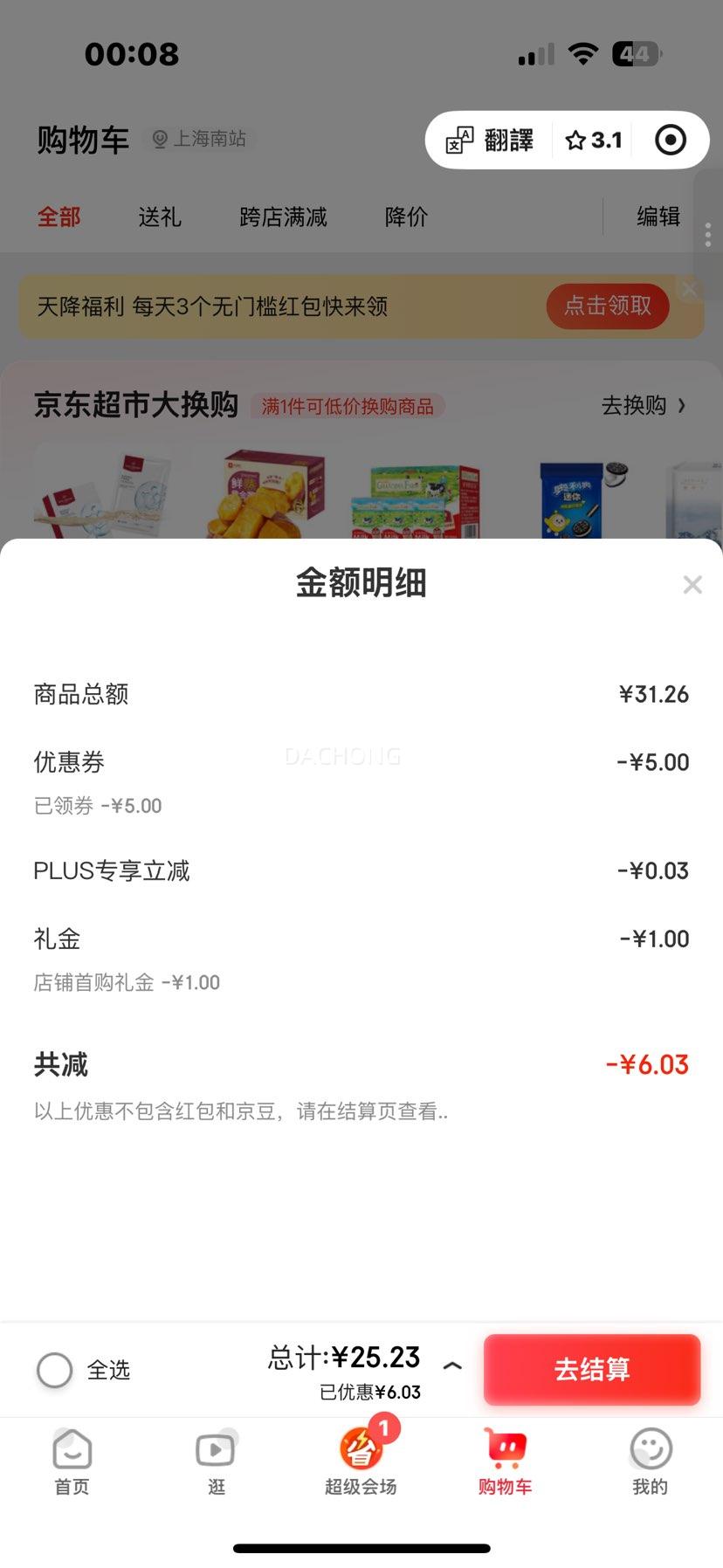723x1568 pixels.
Task: Switch to the 跨店满减 tab
Action: tap(282, 217)
